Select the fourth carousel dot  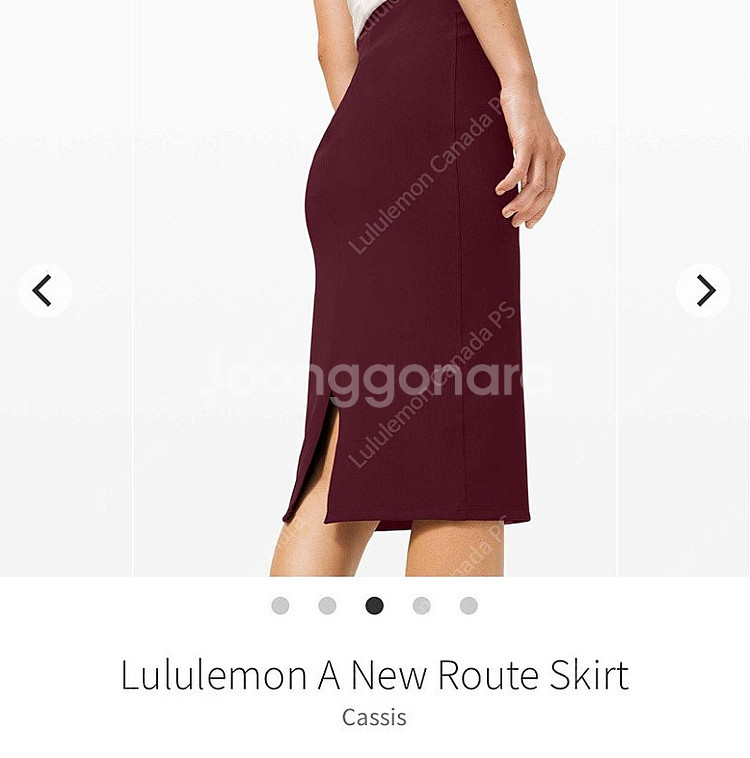pos(422,605)
